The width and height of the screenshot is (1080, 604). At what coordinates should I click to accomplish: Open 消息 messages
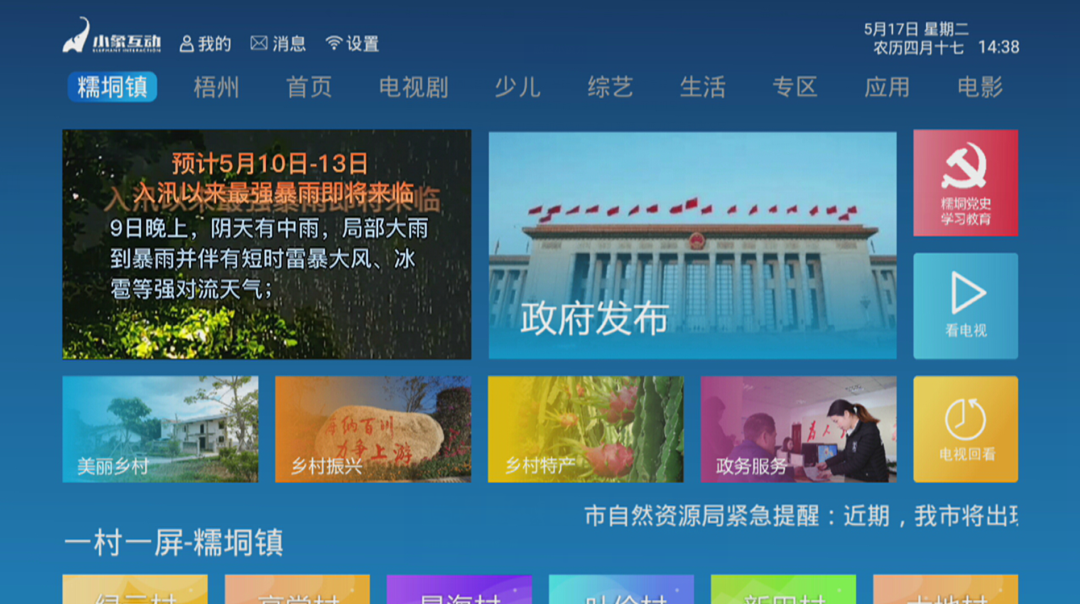278,44
